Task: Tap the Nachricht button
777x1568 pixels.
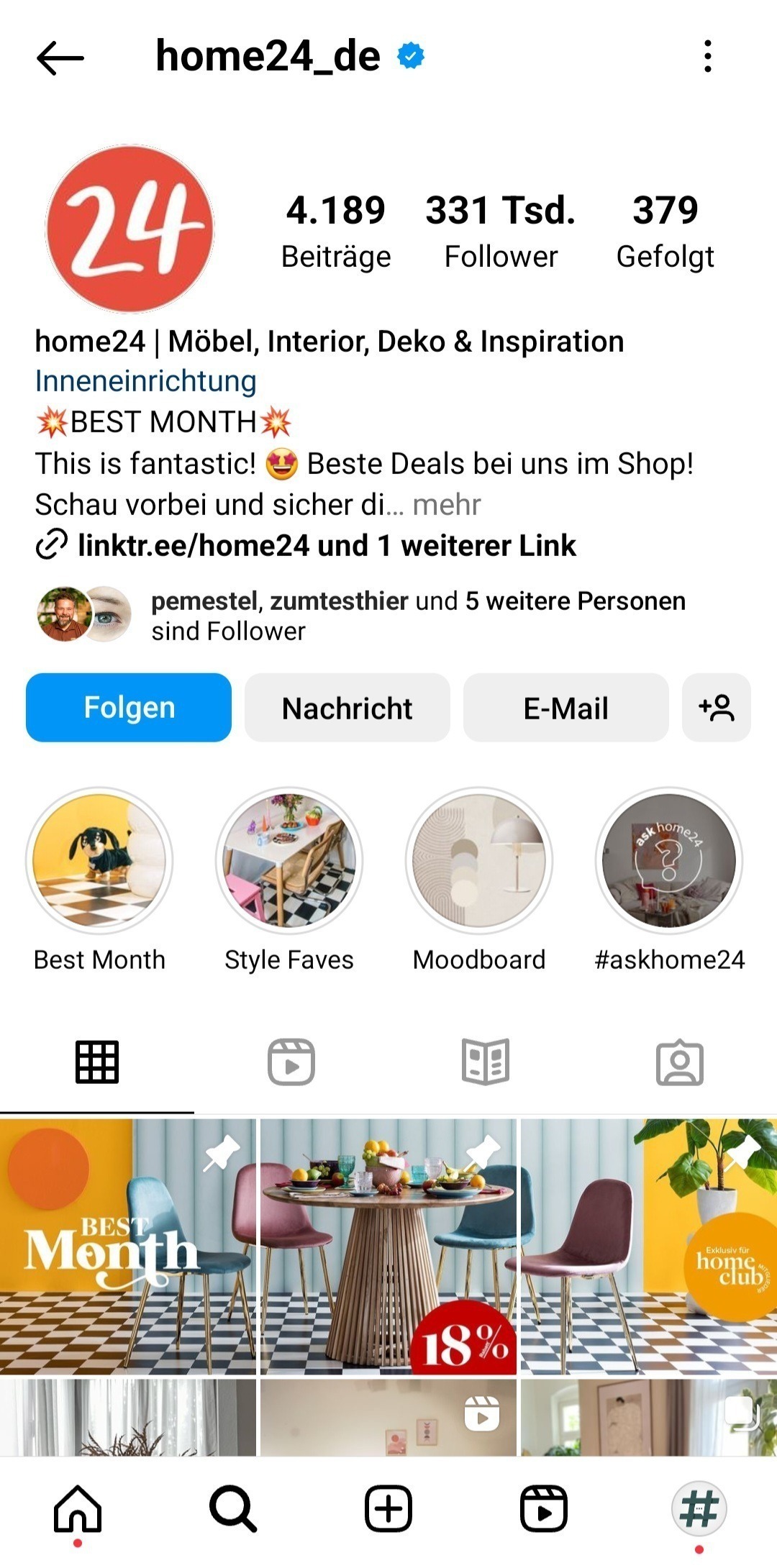Action: click(347, 708)
